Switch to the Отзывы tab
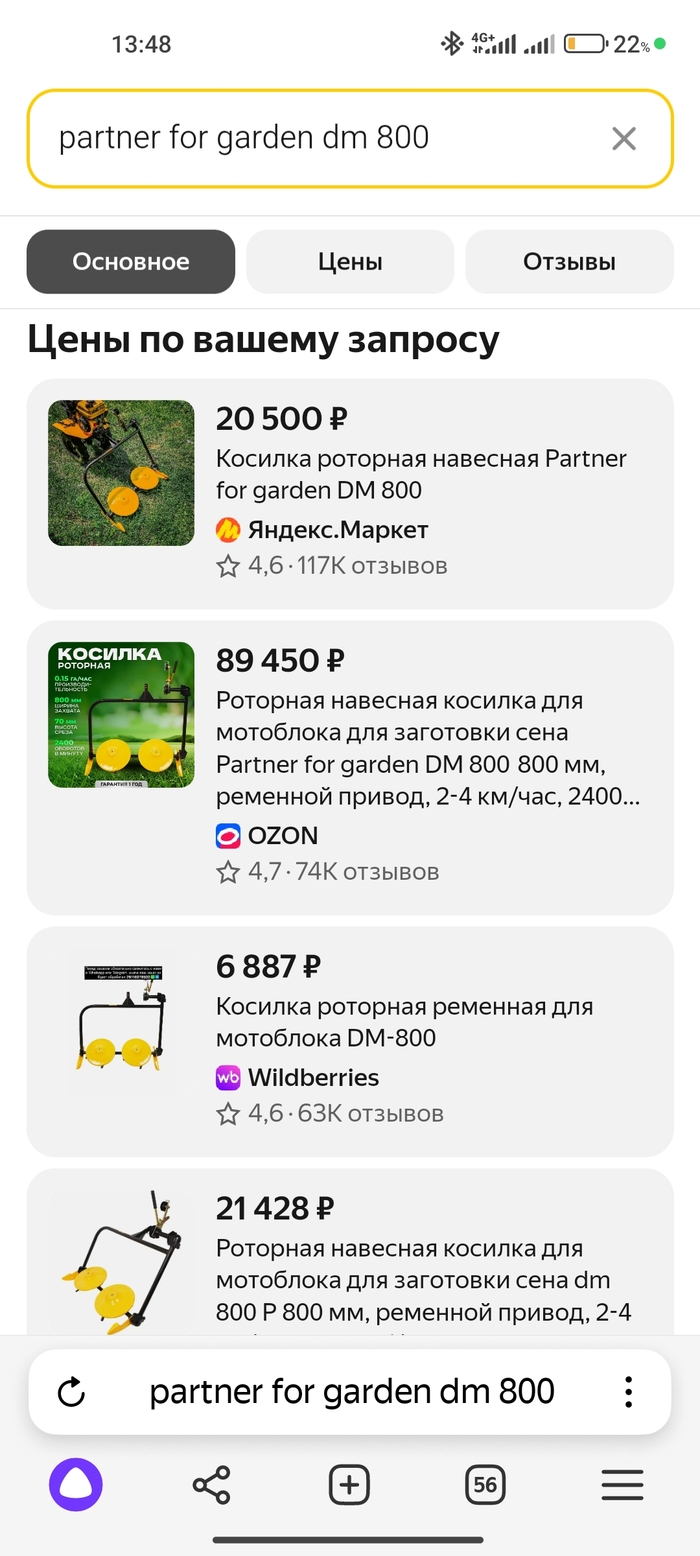The image size is (700, 1556). 569,262
